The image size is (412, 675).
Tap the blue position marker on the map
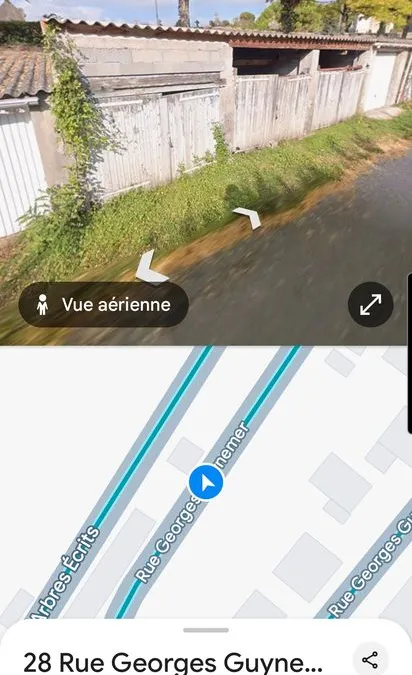(206, 482)
